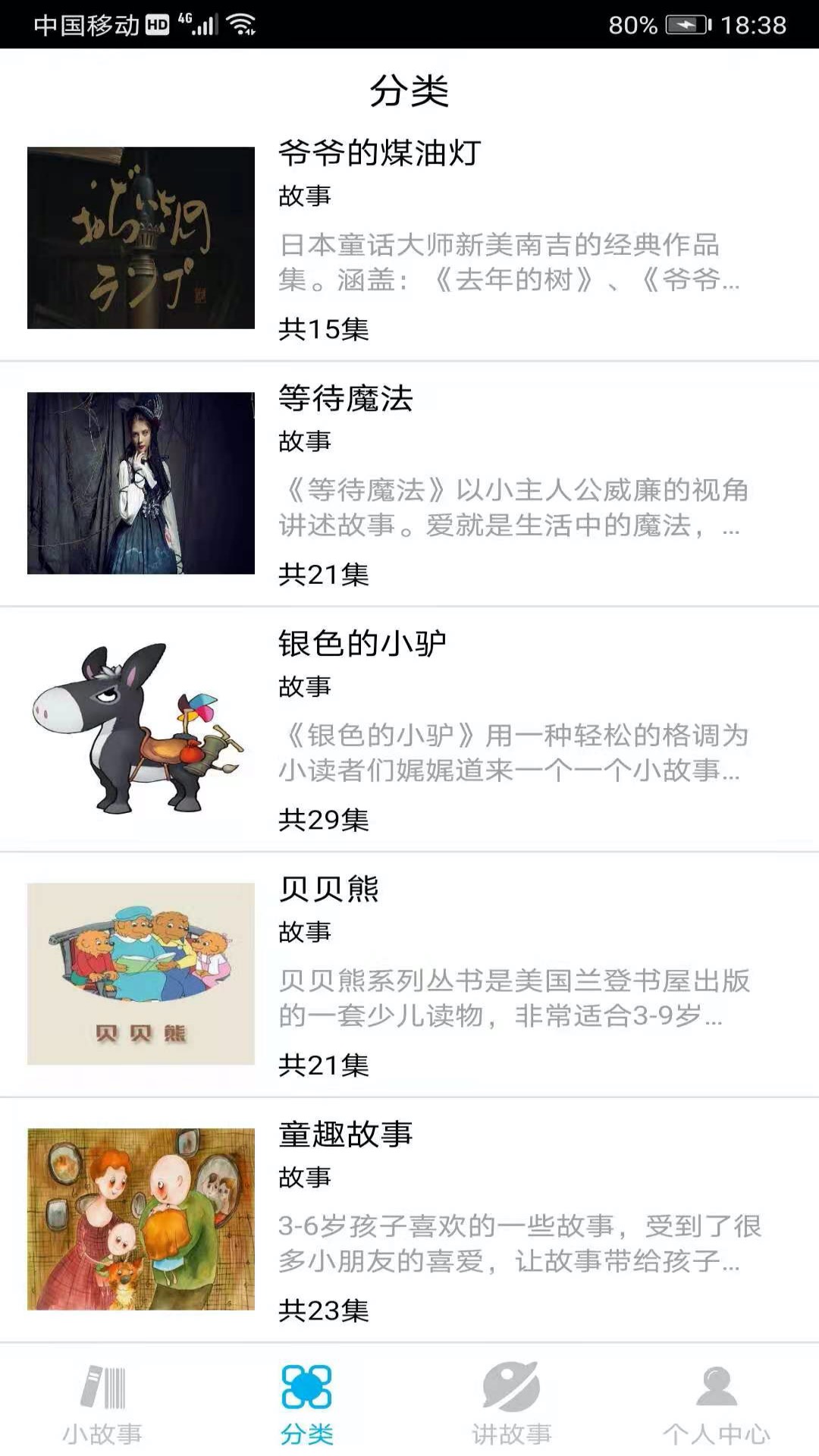Select the 分类 tab
This screenshot has height=1456, width=819.
click(307, 1403)
